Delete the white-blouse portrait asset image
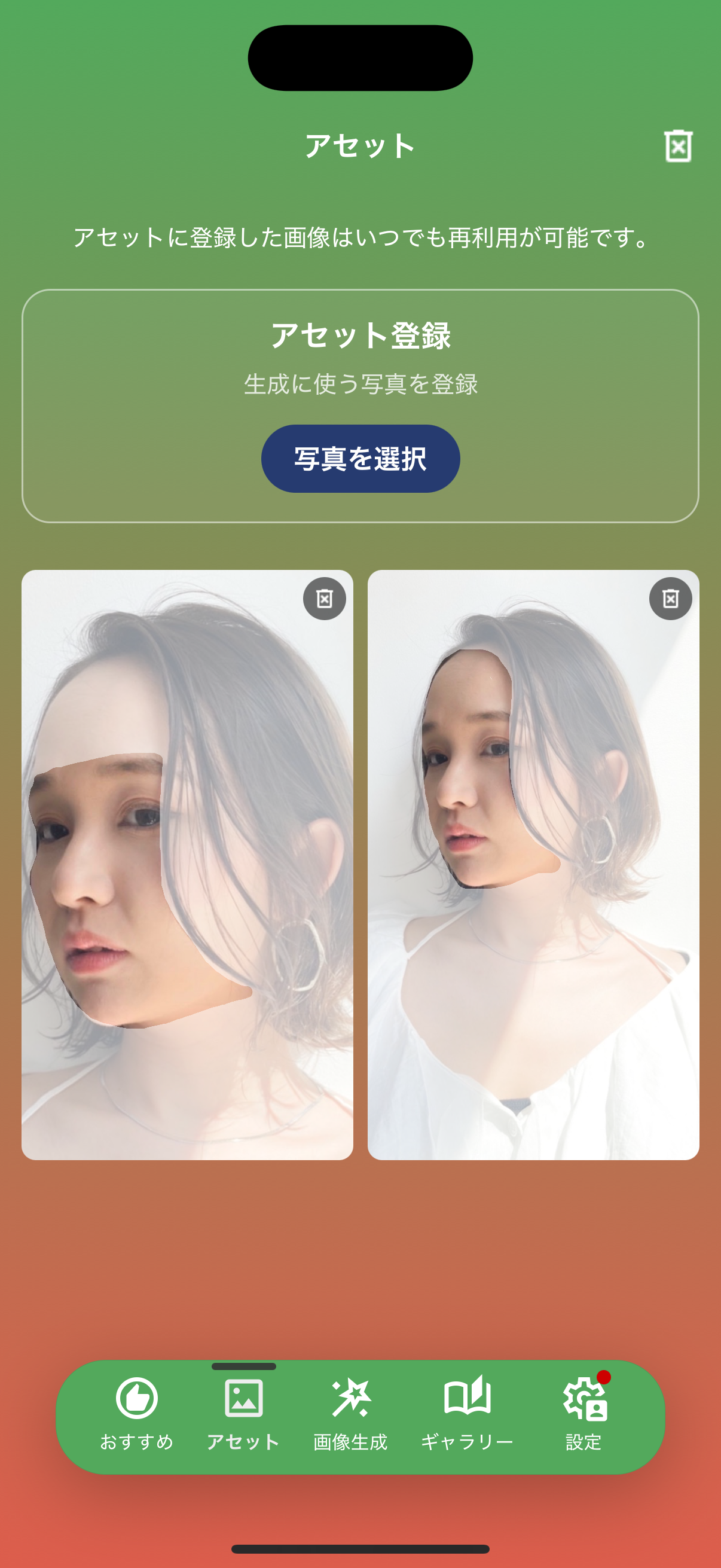721x1568 pixels. coord(671,599)
